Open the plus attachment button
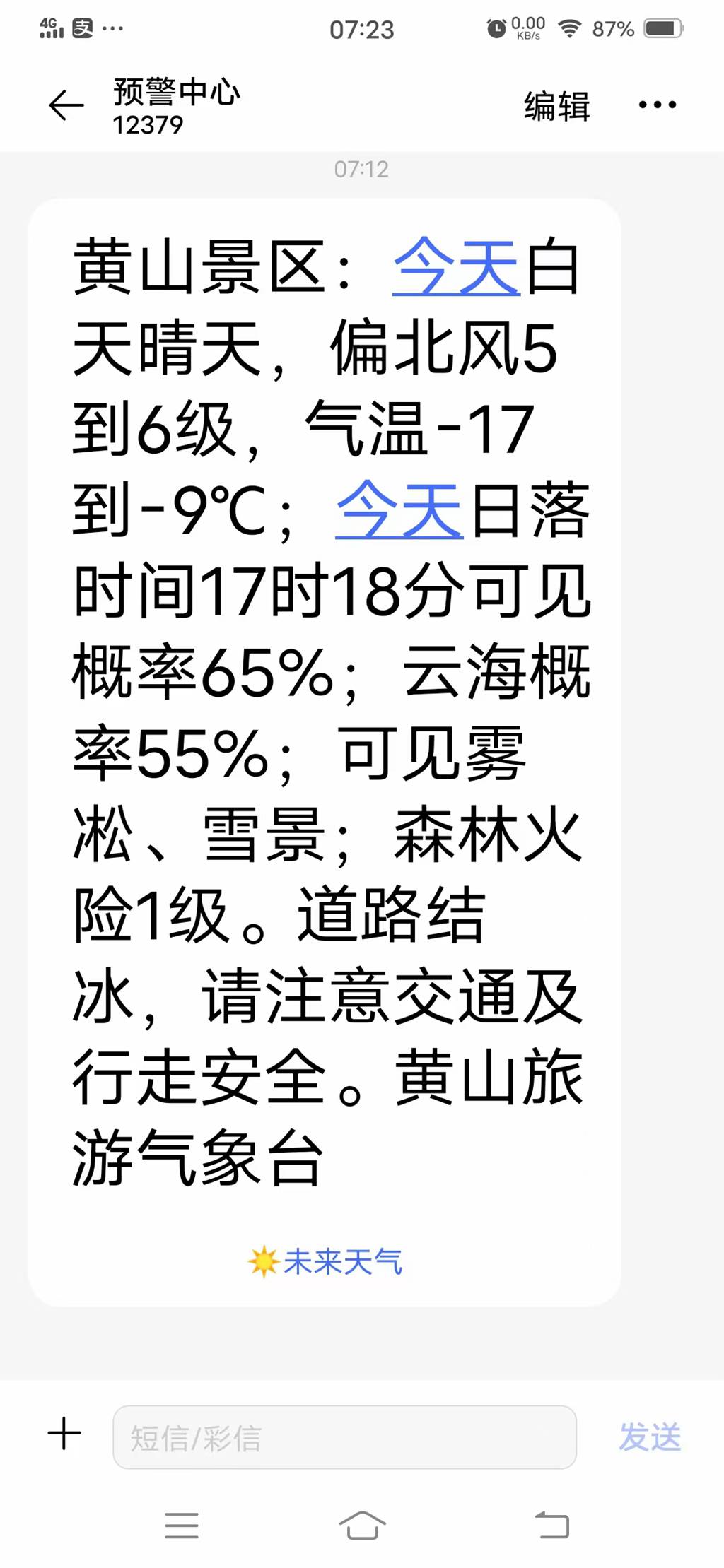This screenshot has height=1568, width=724. 64,1434
